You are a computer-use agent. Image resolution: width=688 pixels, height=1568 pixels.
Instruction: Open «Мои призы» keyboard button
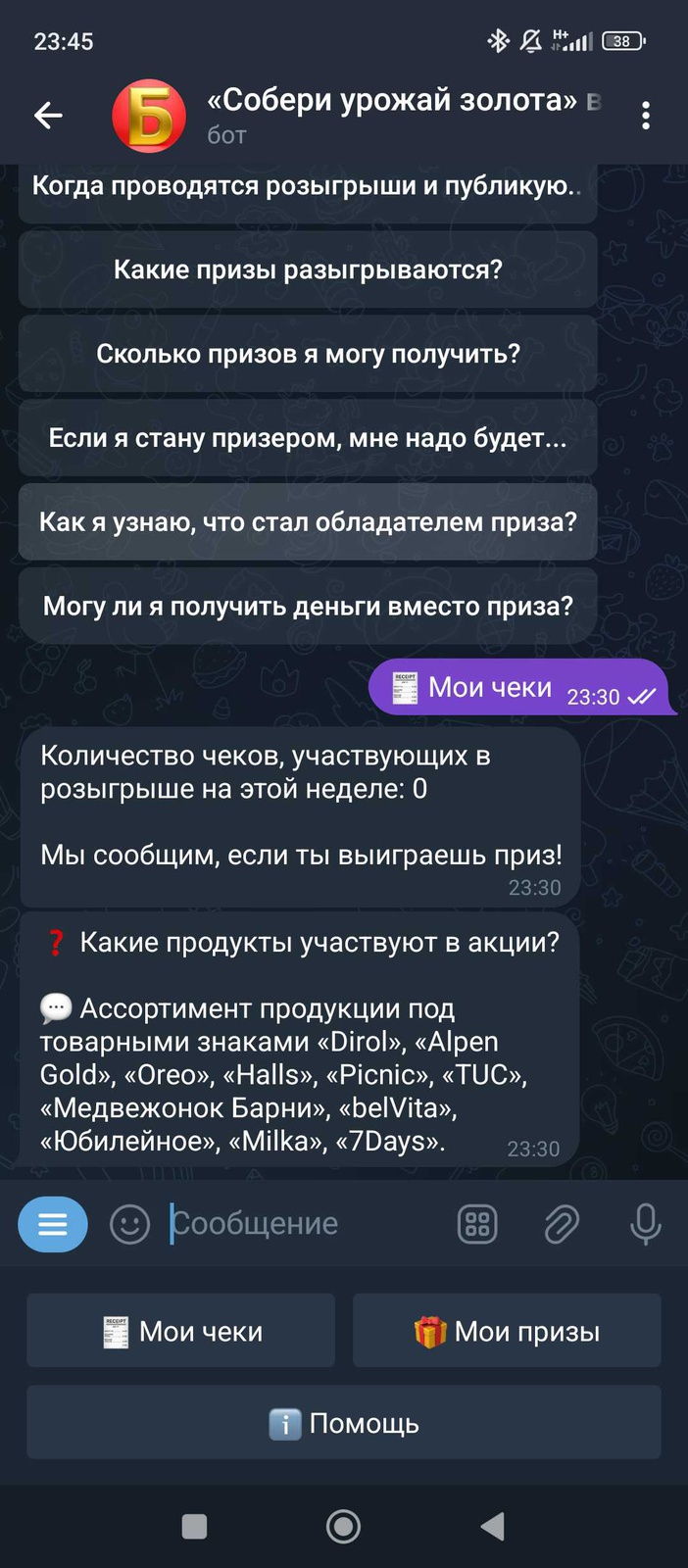507,1331
